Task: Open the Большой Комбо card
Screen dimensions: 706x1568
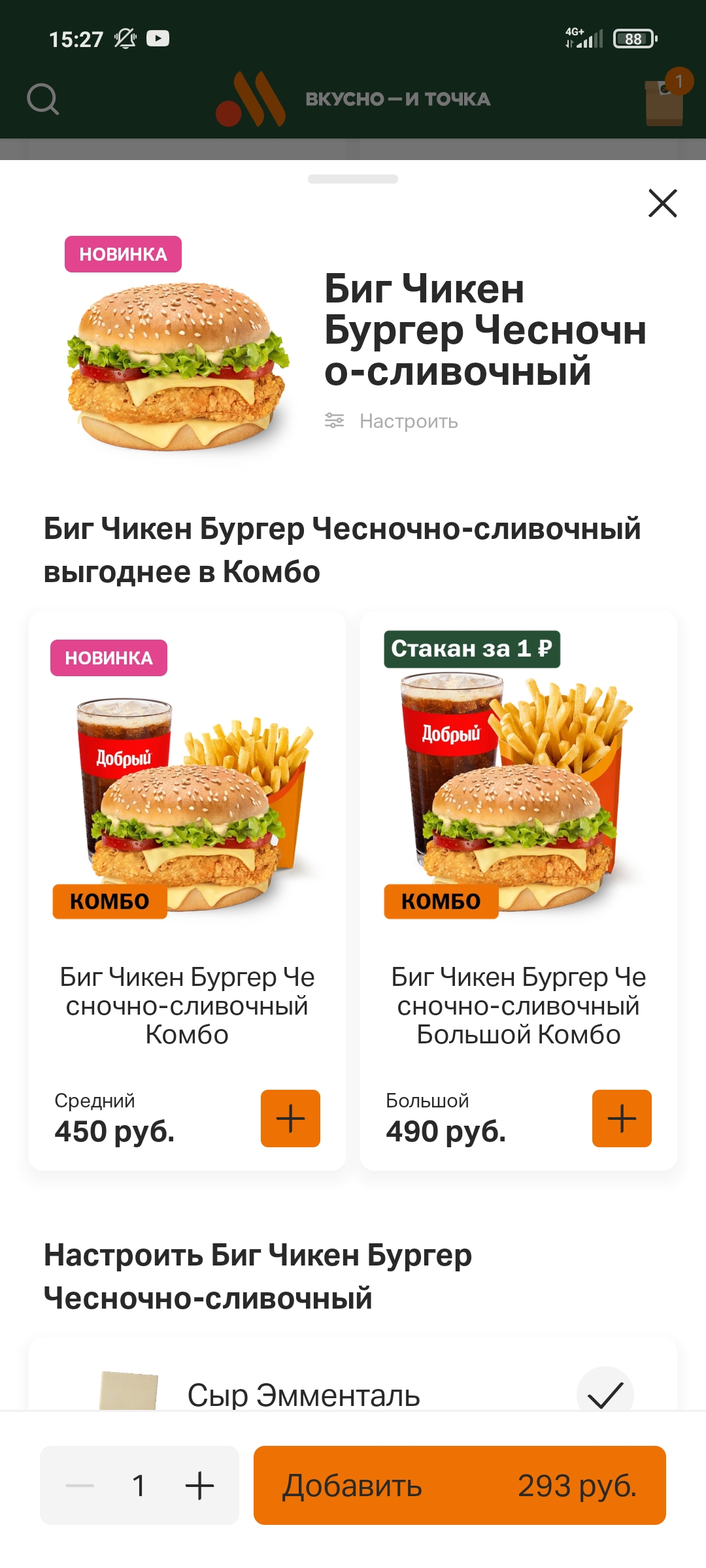Action: [x=518, y=849]
